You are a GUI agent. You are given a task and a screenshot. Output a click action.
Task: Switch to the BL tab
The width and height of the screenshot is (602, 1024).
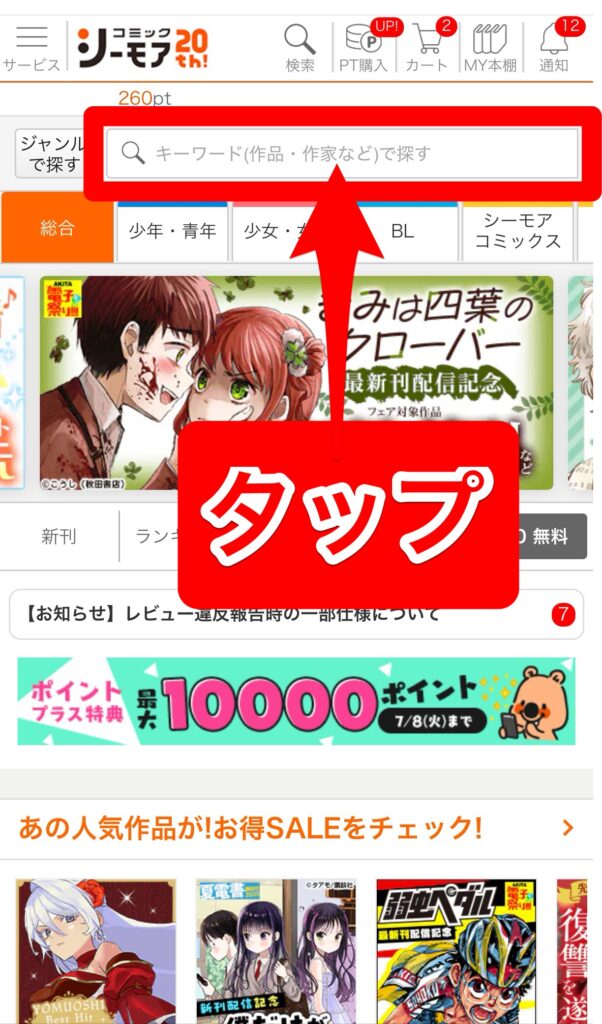click(402, 231)
